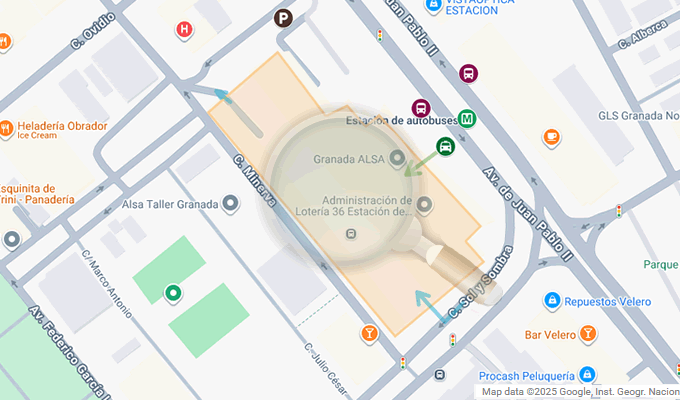Select the Alsa Taller Granada place pin
Image resolution: width=680 pixels, height=400 pixels.
click(x=231, y=204)
